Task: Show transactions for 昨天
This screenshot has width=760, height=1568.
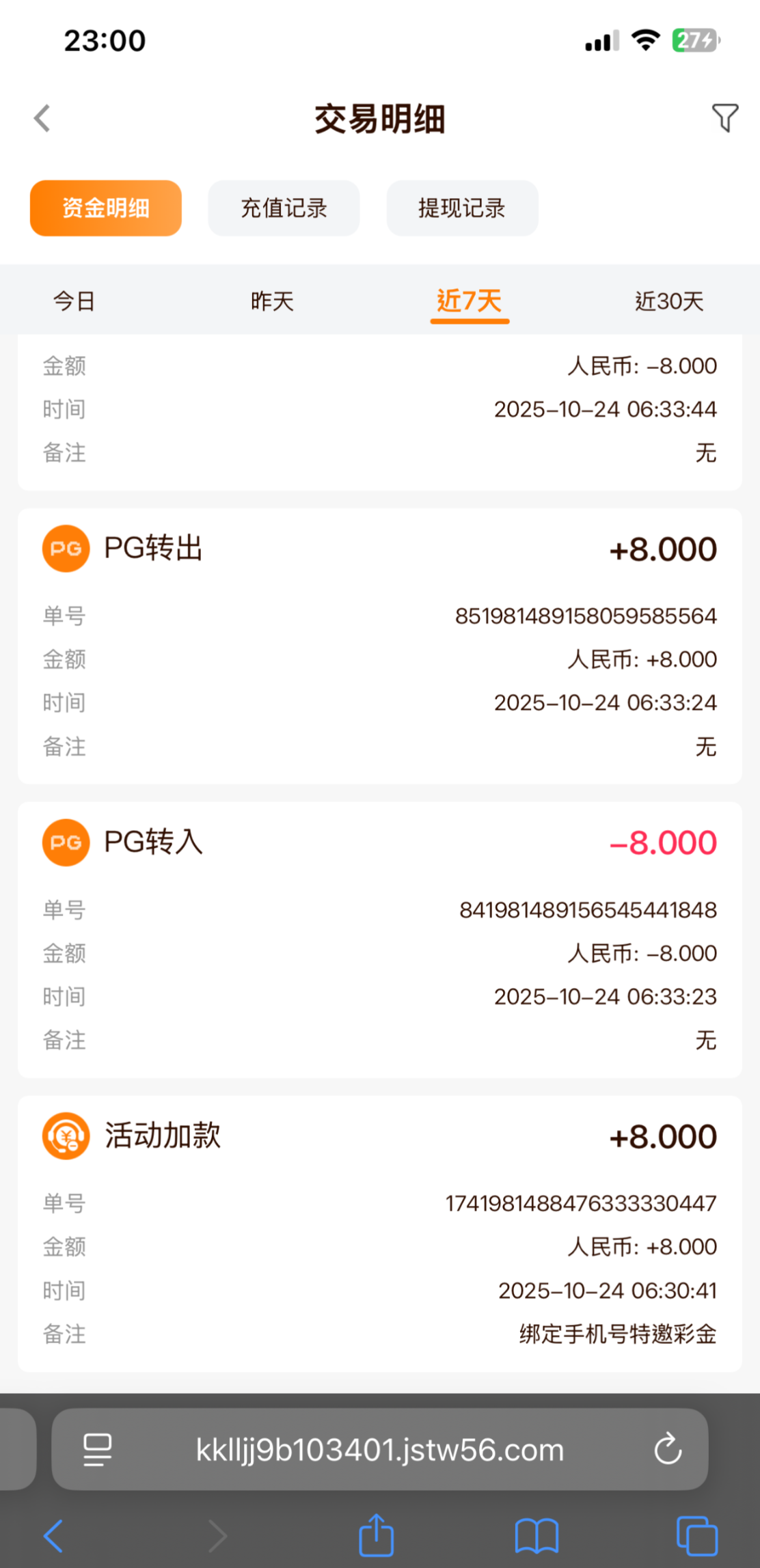Action: [x=272, y=301]
